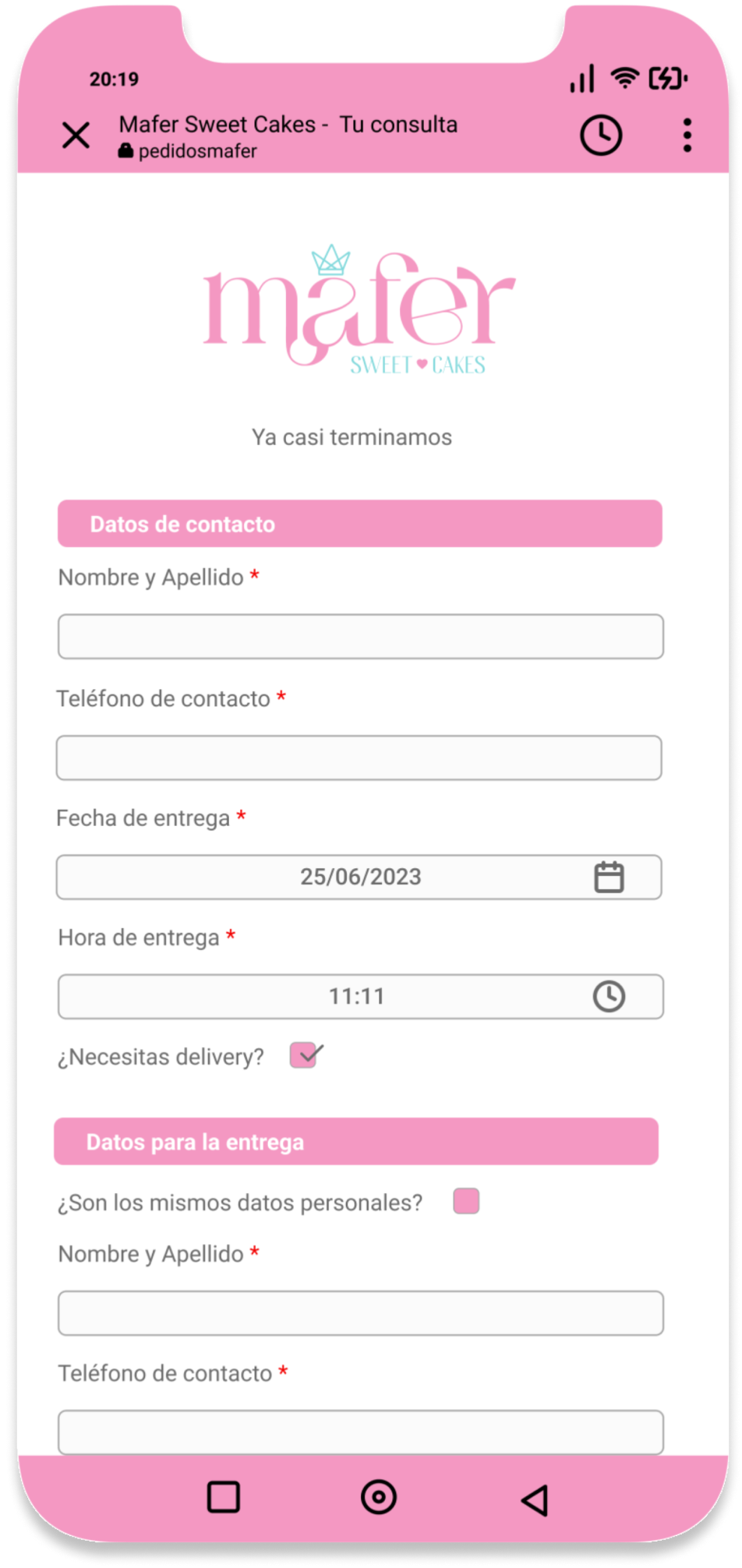
Task: Focus the contact Nombre y Apellido field
Action: click(x=361, y=637)
